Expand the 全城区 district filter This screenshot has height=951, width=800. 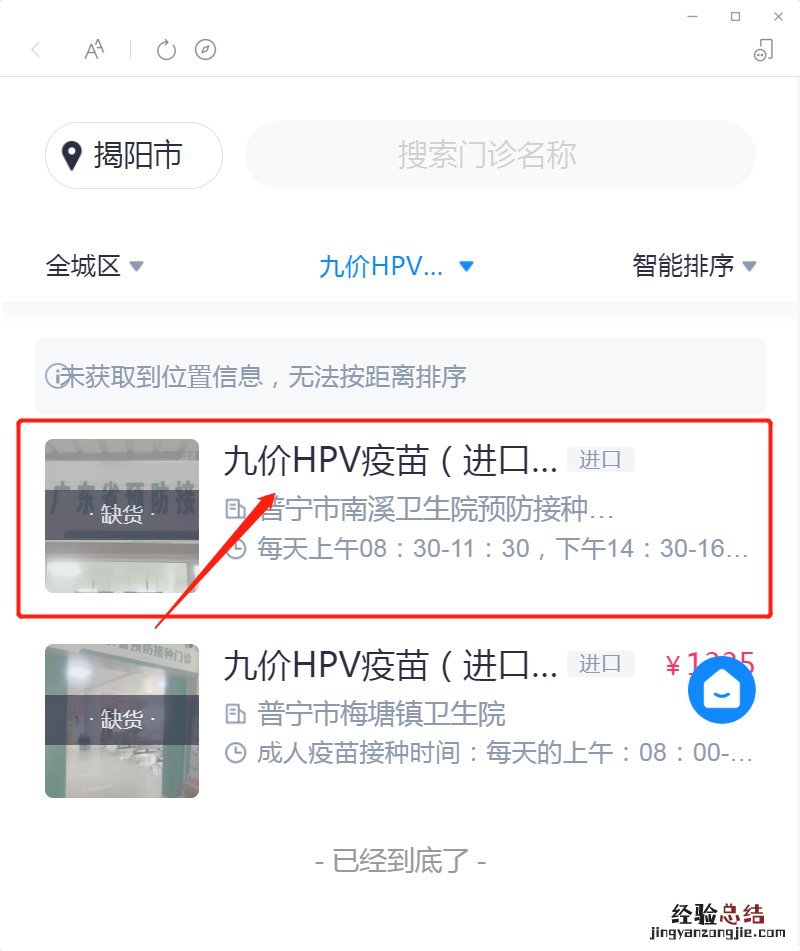click(x=95, y=266)
